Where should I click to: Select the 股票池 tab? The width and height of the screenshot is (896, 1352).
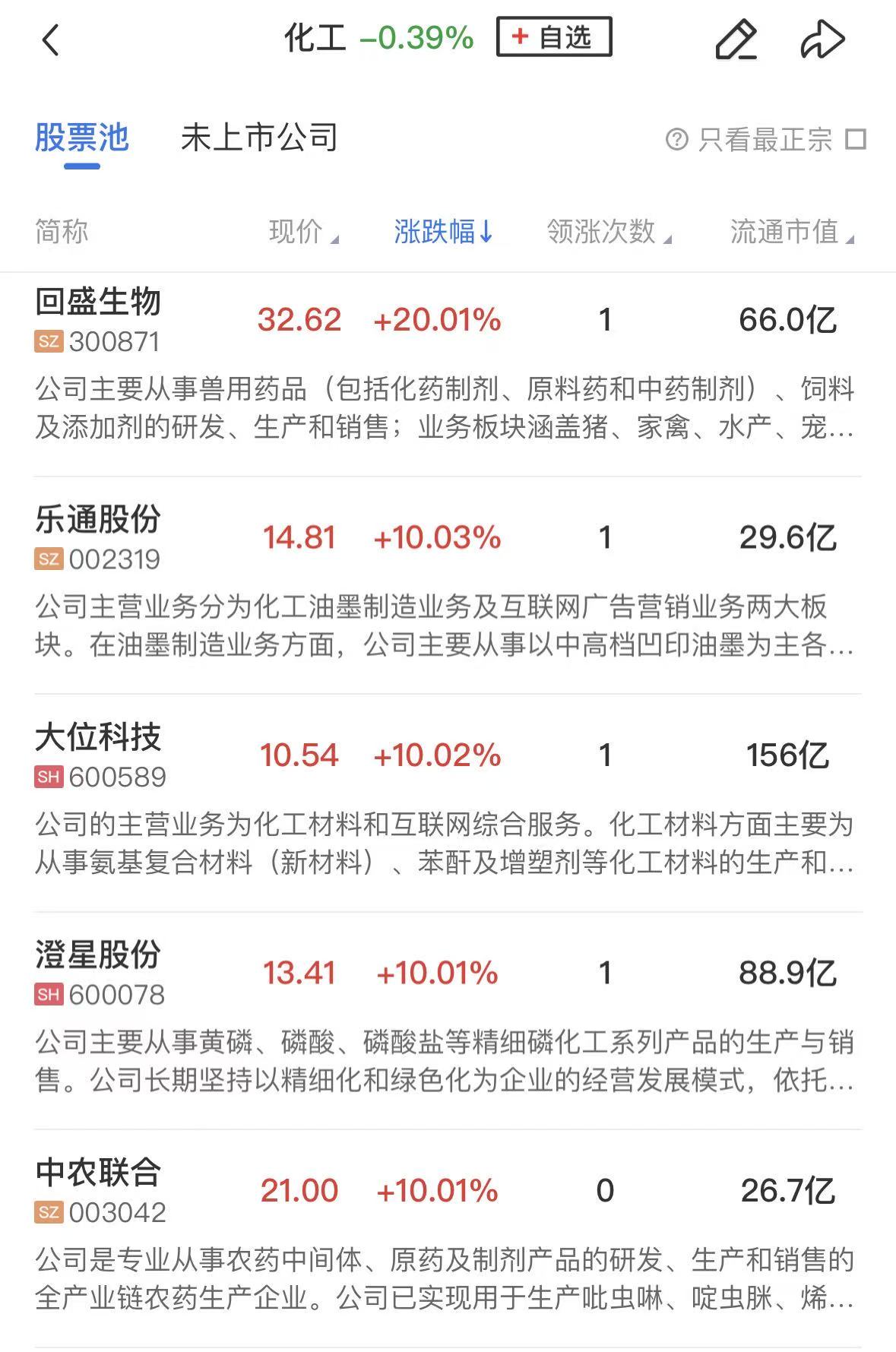pyautogui.click(x=82, y=138)
